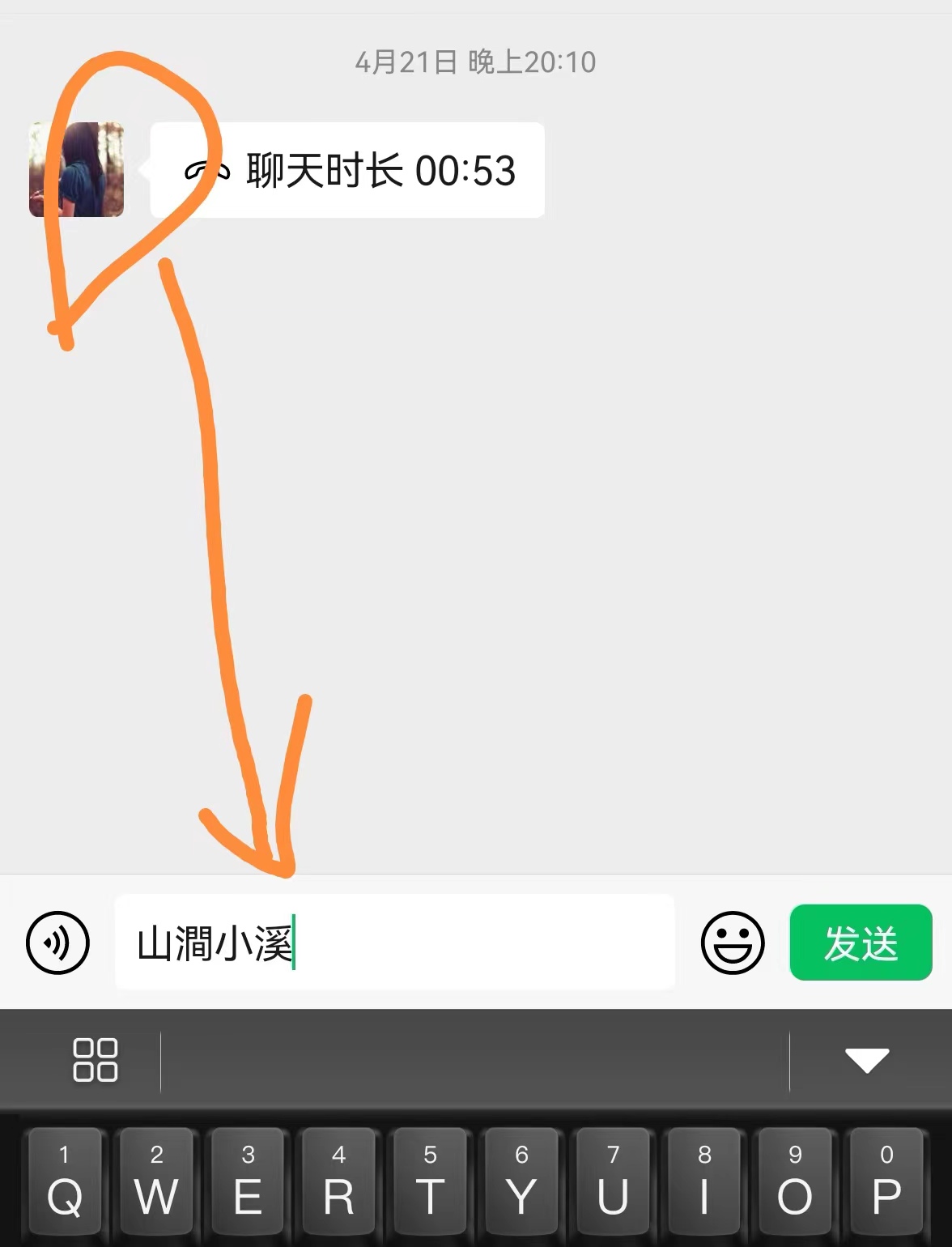Collapse the keyboard with the down arrow
The width and height of the screenshot is (952, 1247).
pyautogui.click(x=866, y=1062)
